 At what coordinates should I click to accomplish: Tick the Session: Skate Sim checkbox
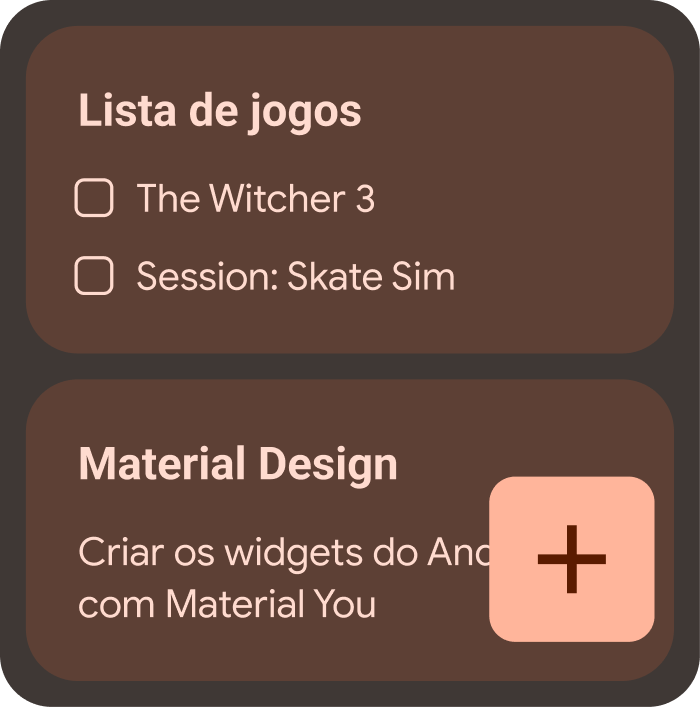[x=94, y=276]
